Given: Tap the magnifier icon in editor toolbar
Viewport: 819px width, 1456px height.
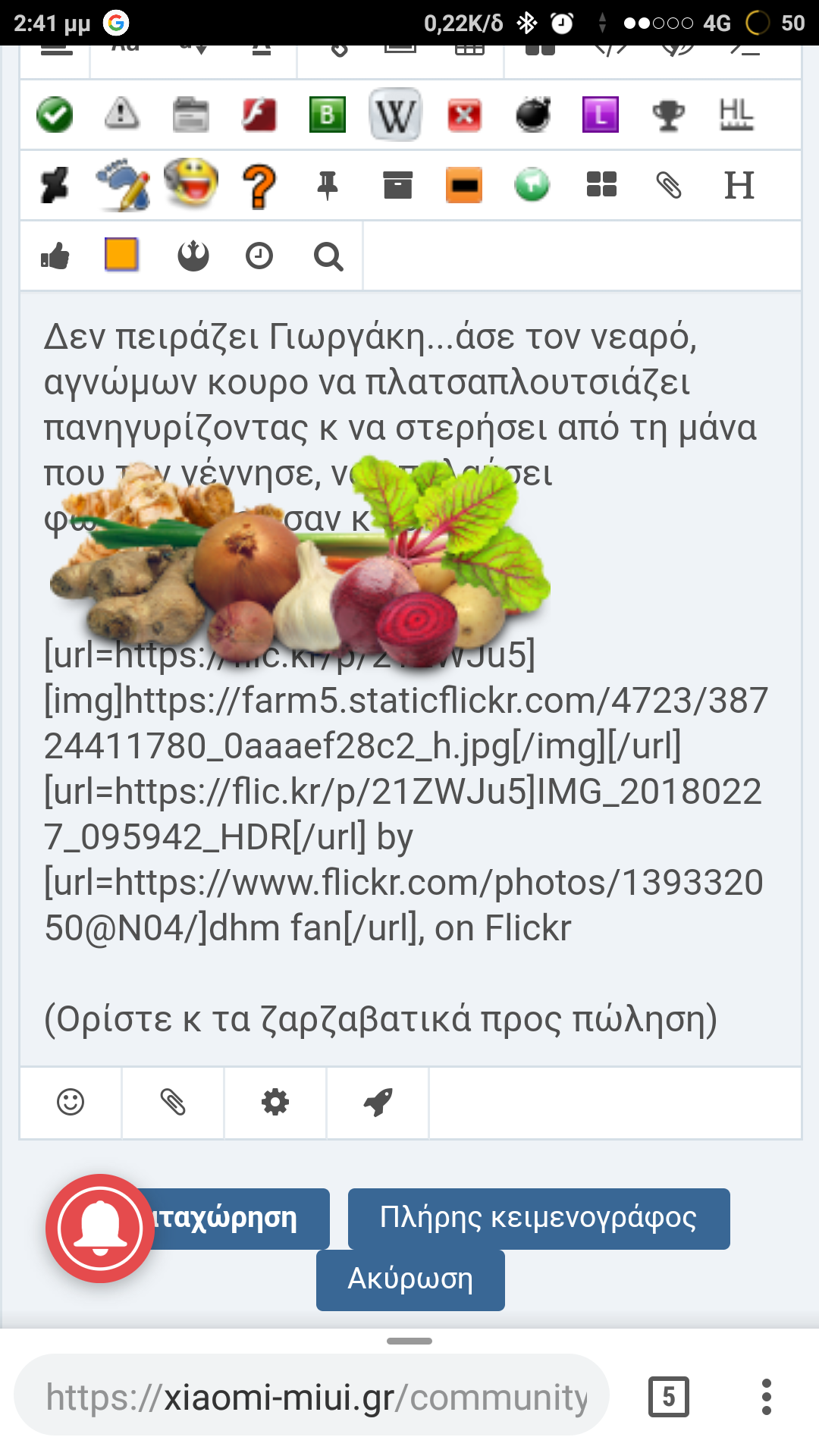Looking at the screenshot, I should (328, 256).
